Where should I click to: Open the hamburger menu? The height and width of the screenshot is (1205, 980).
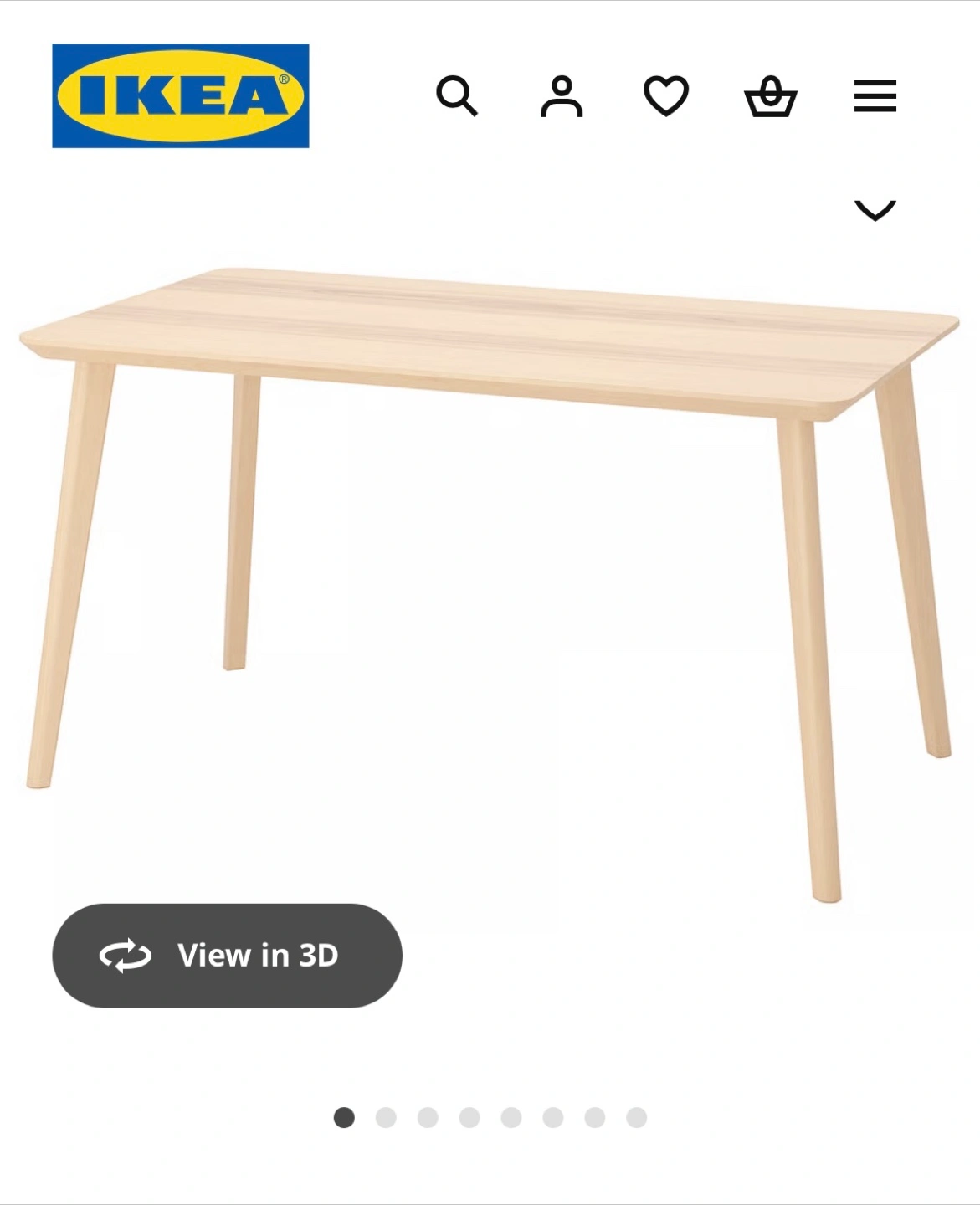pyautogui.click(x=875, y=96)
